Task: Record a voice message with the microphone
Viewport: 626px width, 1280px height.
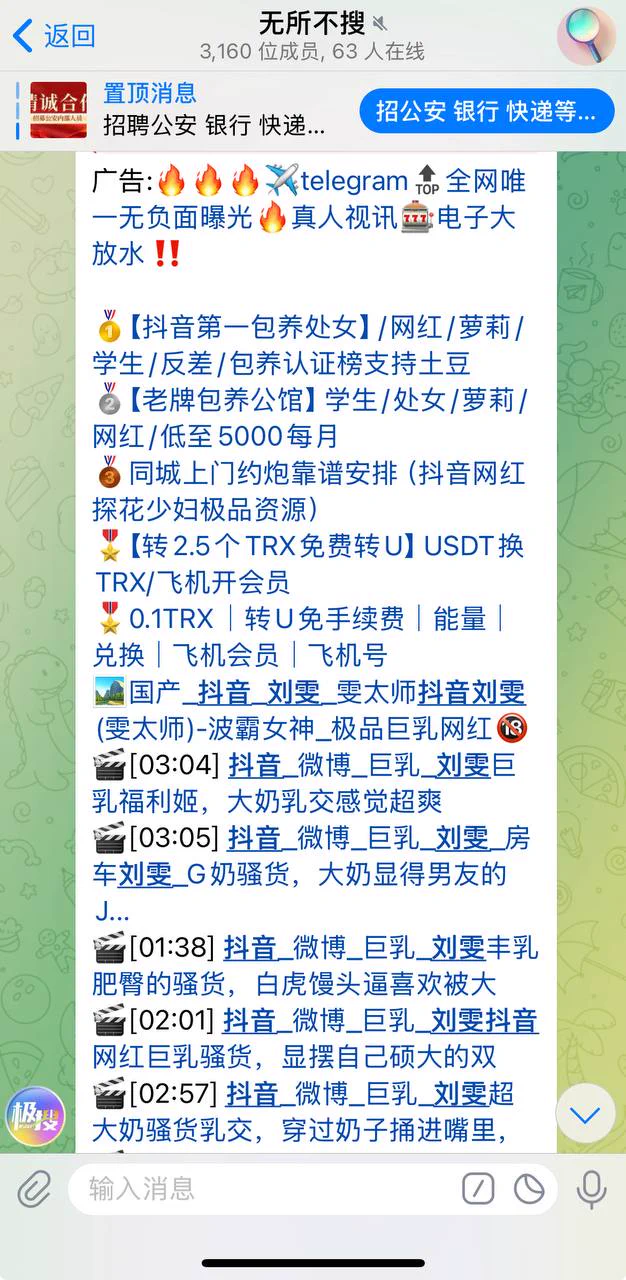Action: 591,1188
